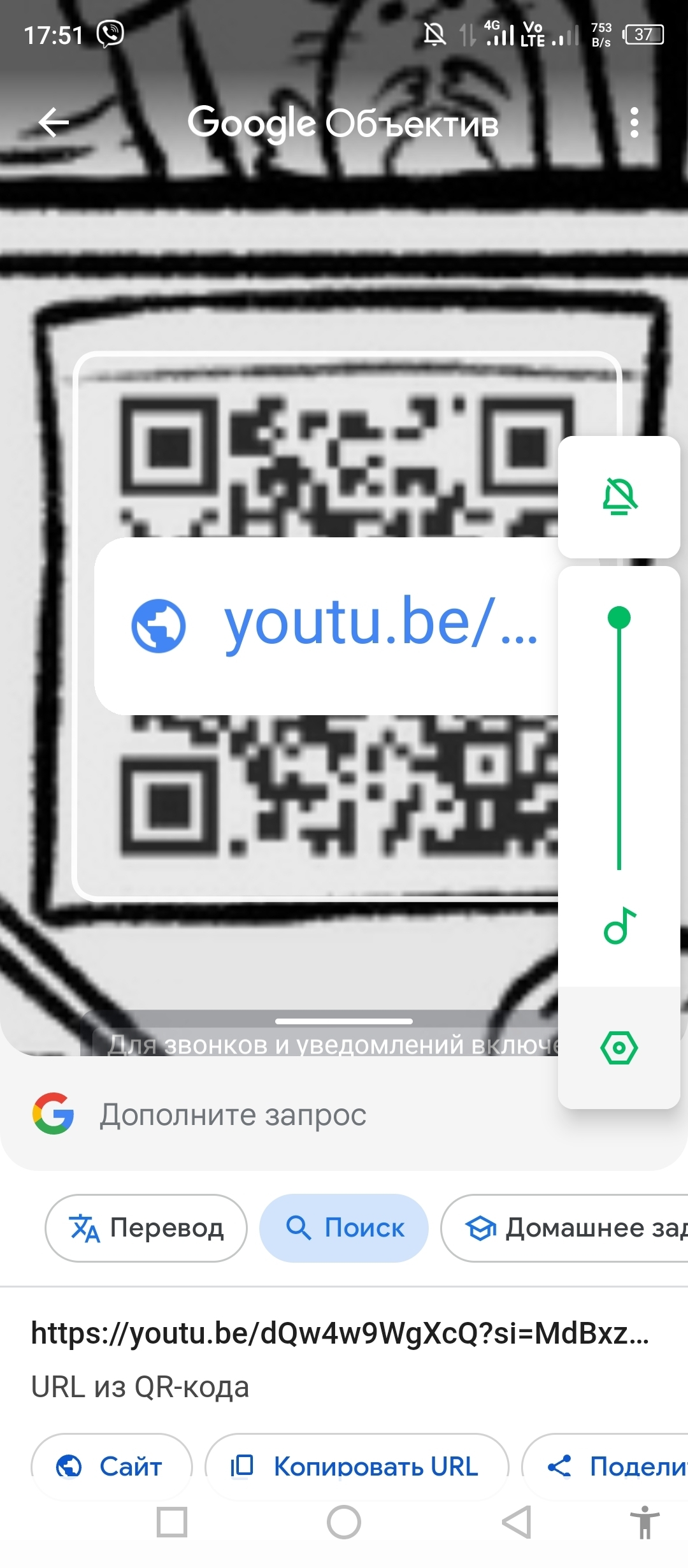
Task: Open the Сайт button
Action: click(111, 1466)
